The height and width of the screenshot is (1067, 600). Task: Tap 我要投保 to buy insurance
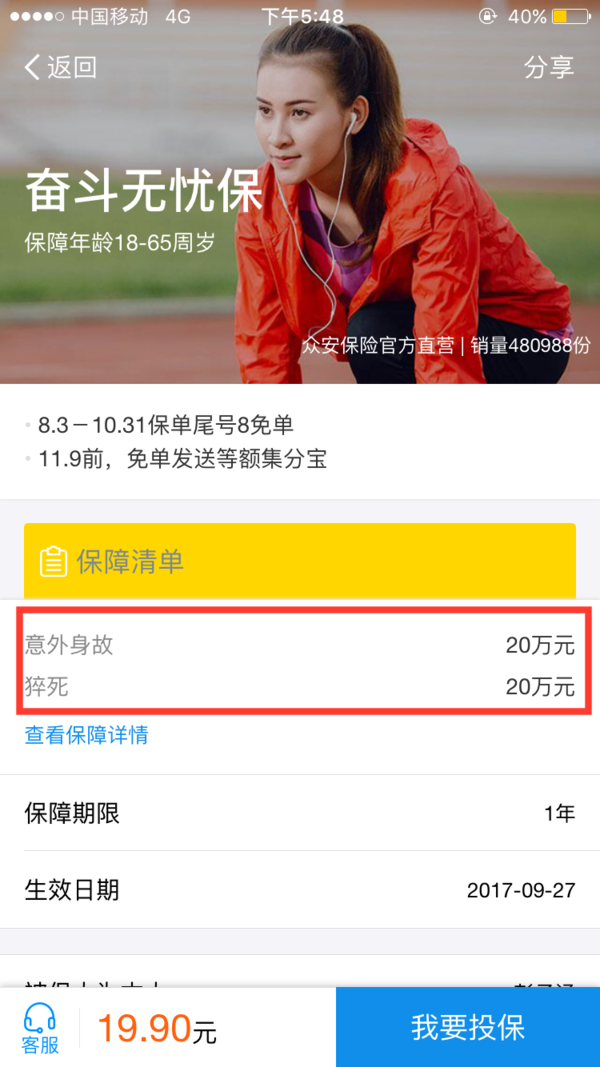click(468, 1028)
